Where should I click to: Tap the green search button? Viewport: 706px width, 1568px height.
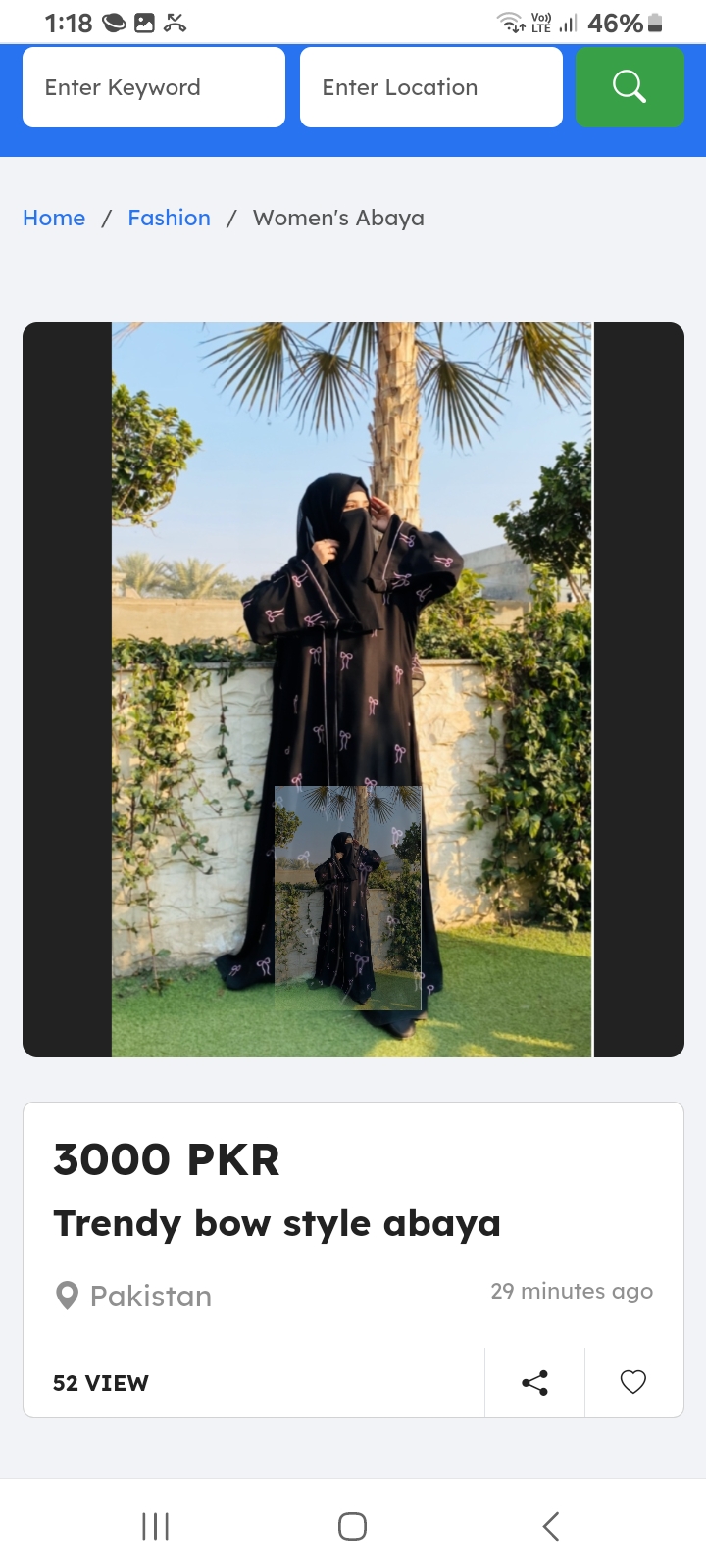630,87
